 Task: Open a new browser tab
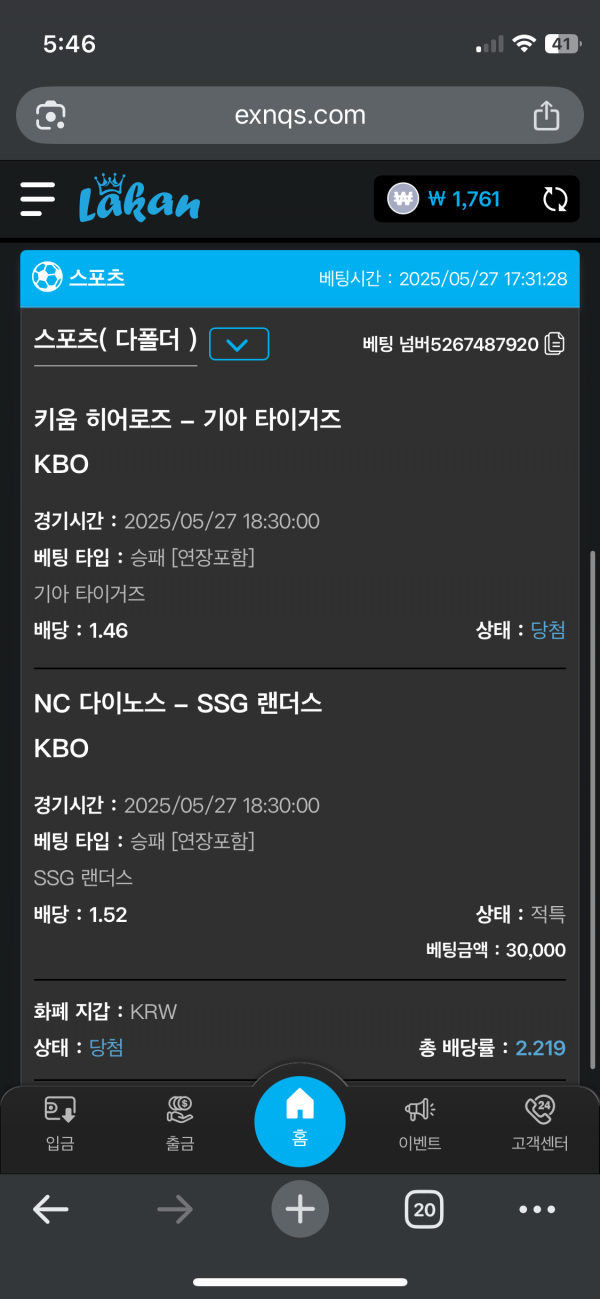coord(300,1210)
